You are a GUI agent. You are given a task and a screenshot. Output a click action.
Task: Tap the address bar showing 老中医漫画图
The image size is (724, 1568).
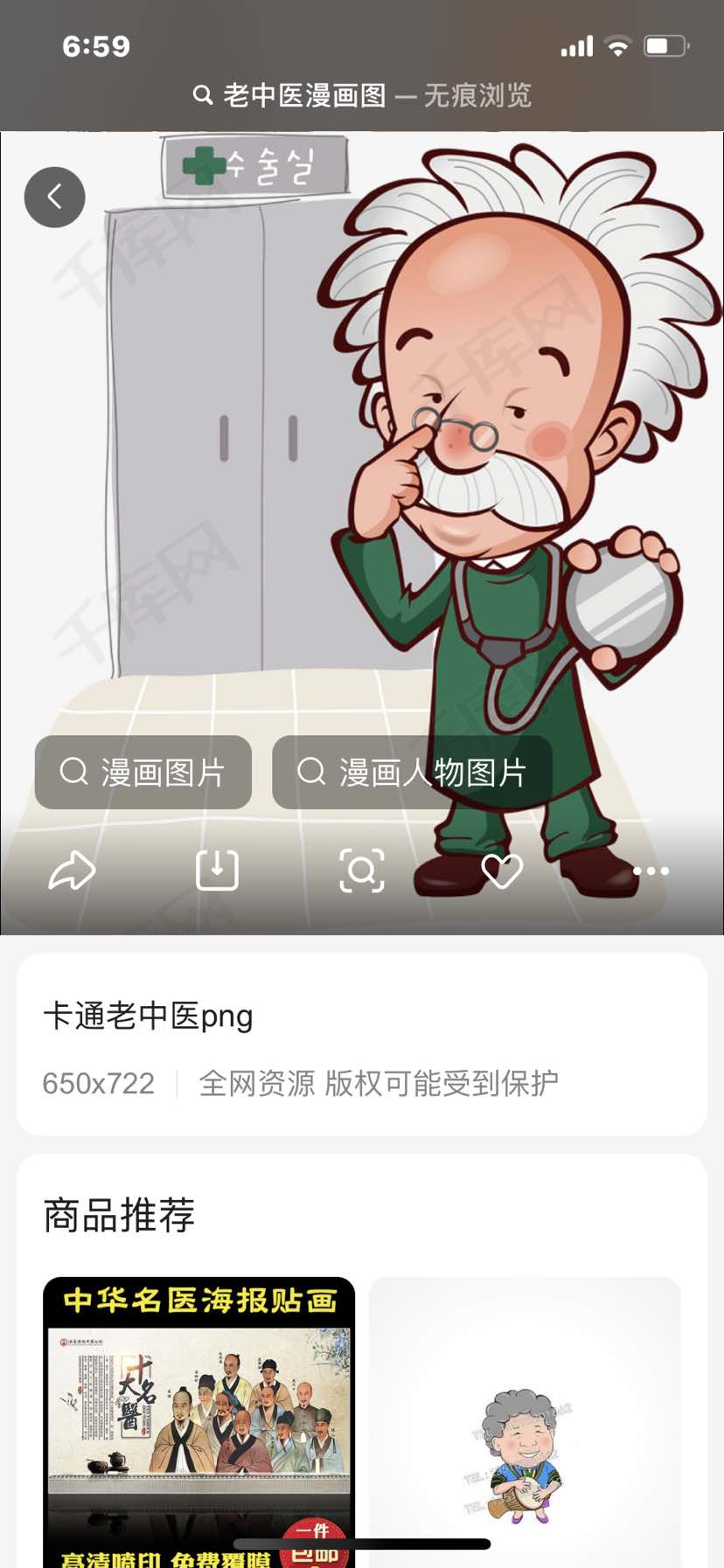tap(362, 95)
